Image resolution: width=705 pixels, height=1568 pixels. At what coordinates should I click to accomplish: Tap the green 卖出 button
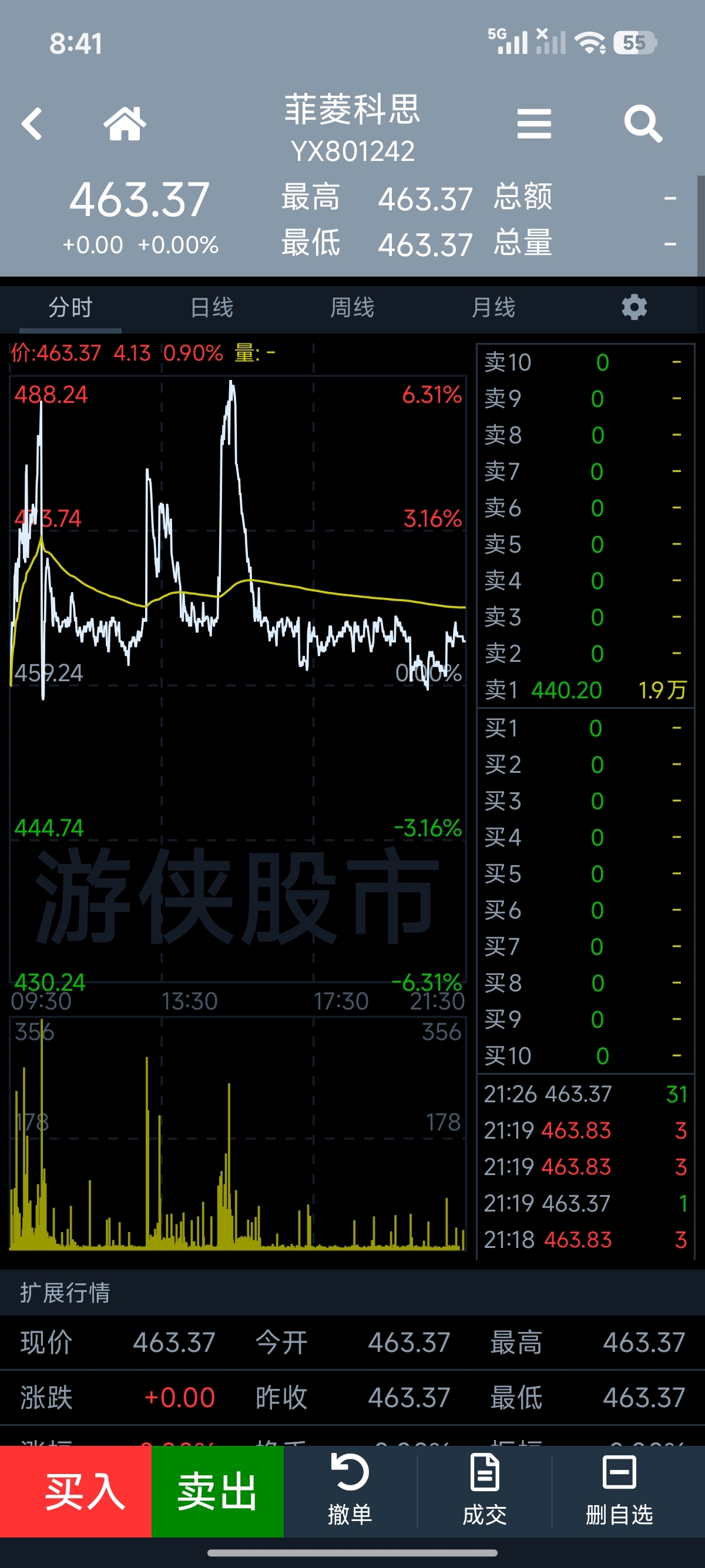pos(217,1491)
